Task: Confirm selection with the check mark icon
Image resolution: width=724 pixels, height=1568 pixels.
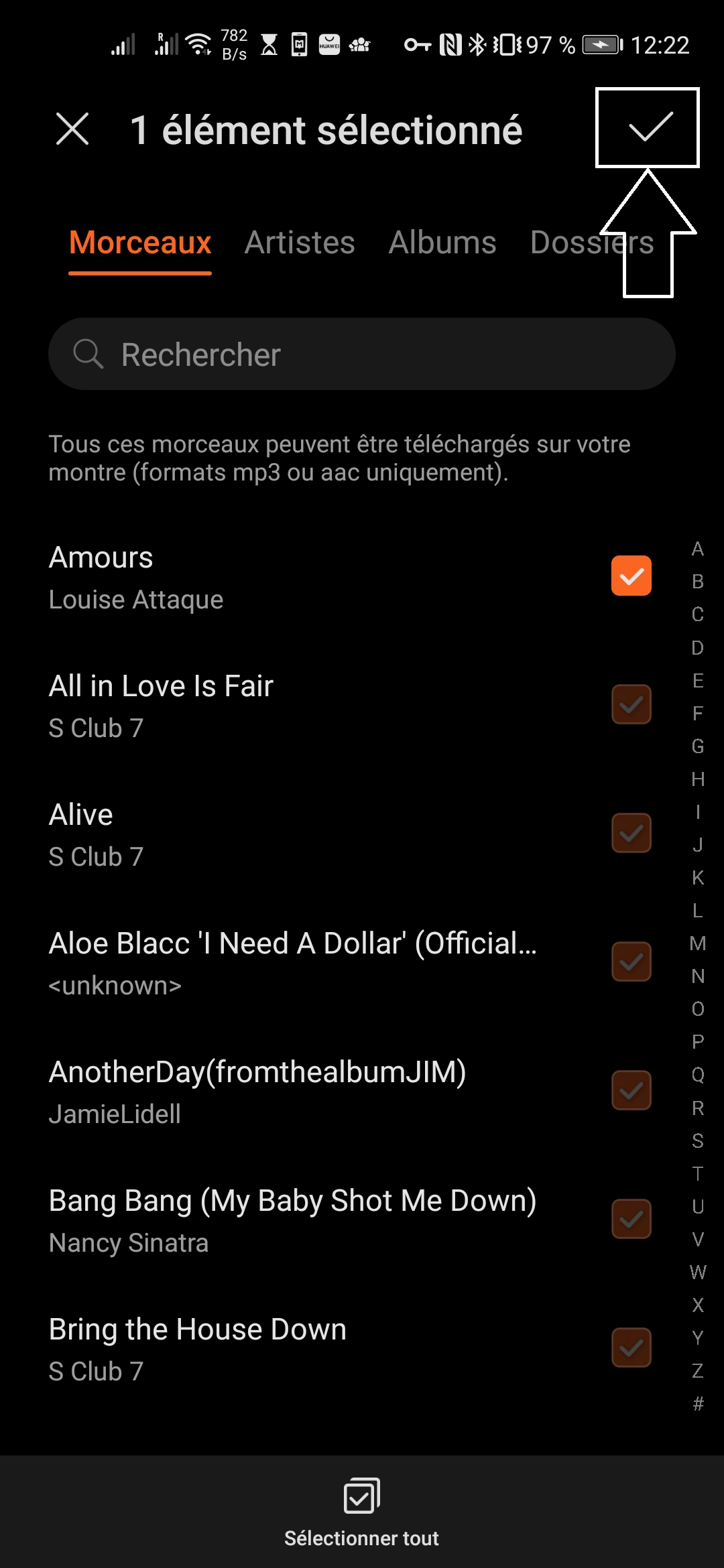Action: [x=648, y=129]
